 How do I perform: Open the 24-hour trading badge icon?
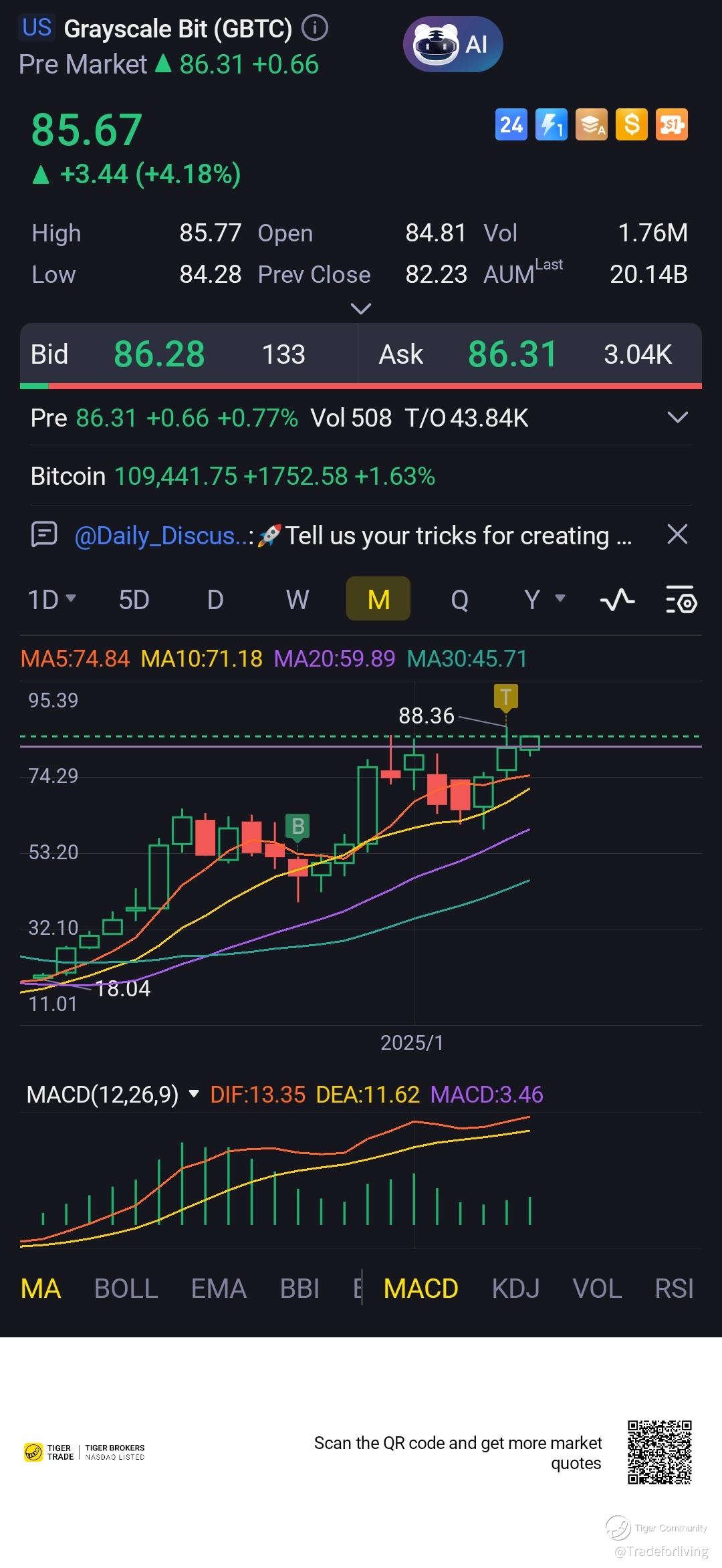pos(511,125)
